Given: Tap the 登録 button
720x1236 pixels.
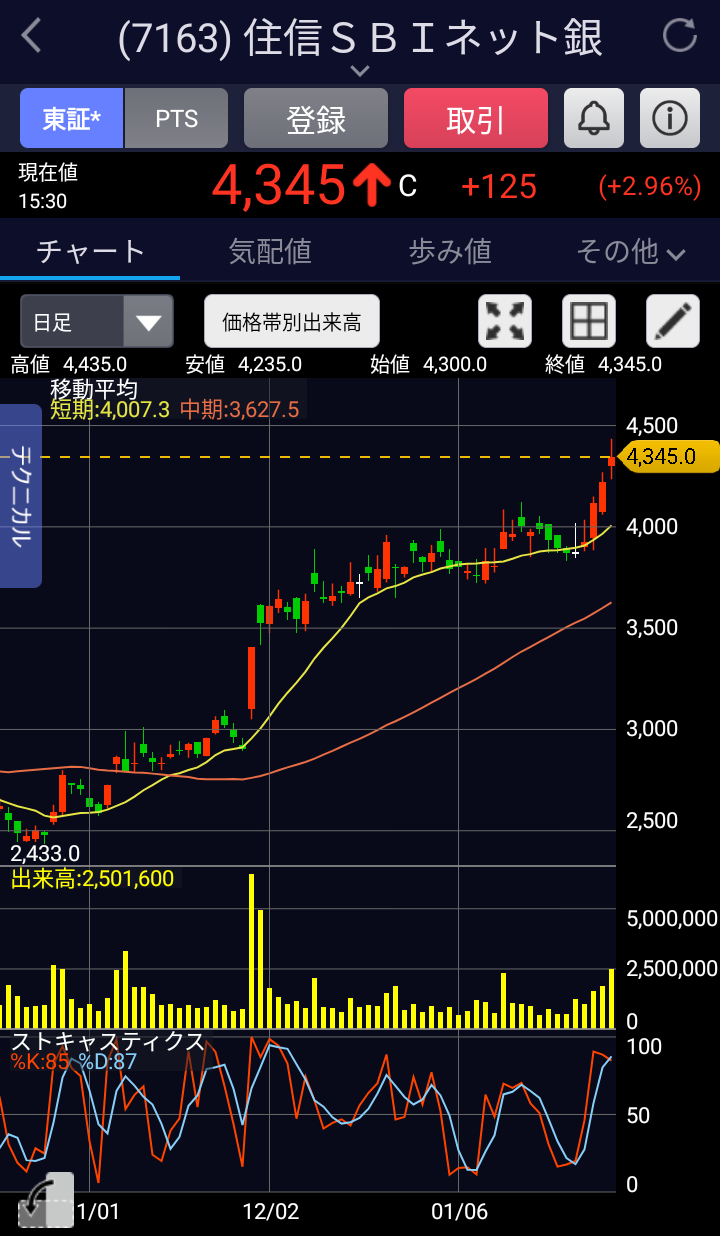Looking at the screenshot, I should (x=316, y=119).
